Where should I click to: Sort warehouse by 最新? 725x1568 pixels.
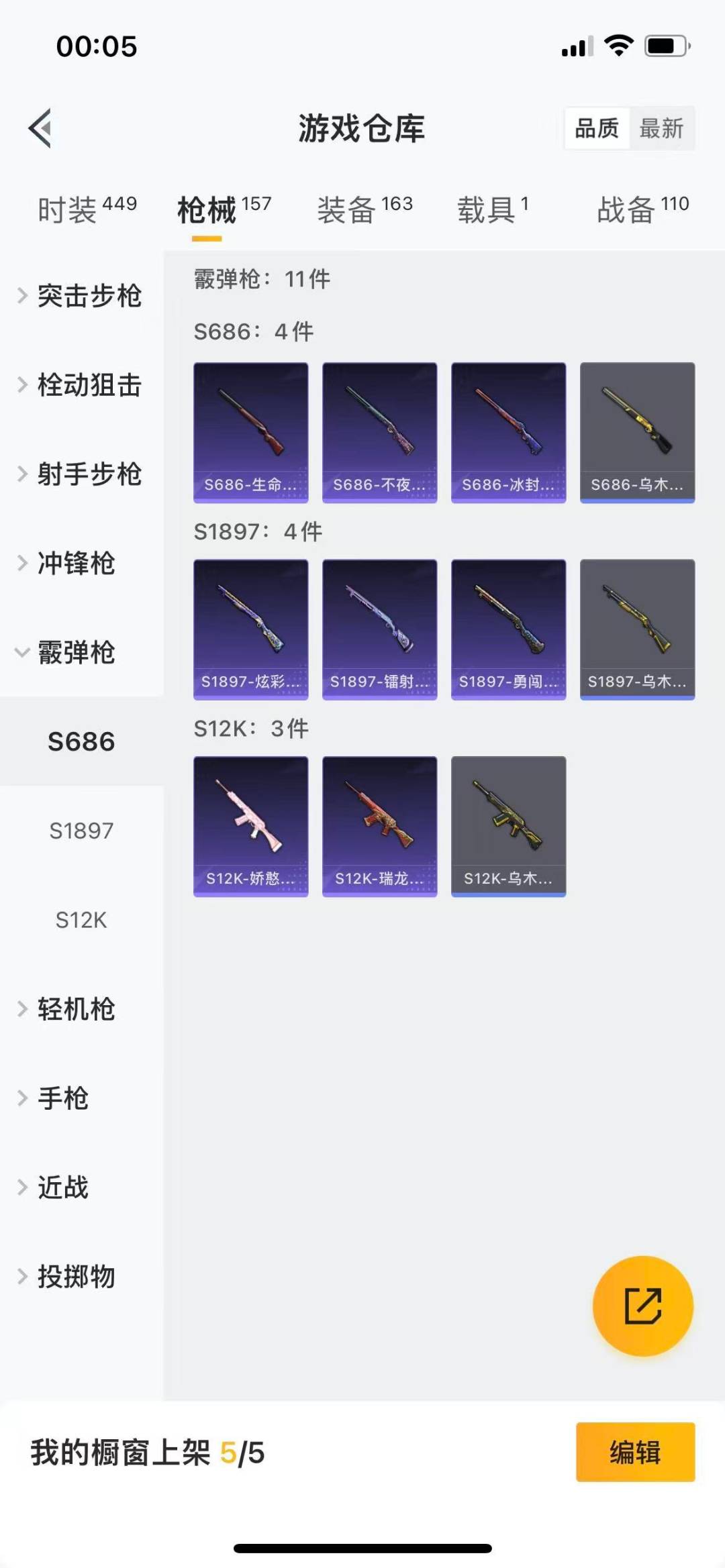point(661,127)
